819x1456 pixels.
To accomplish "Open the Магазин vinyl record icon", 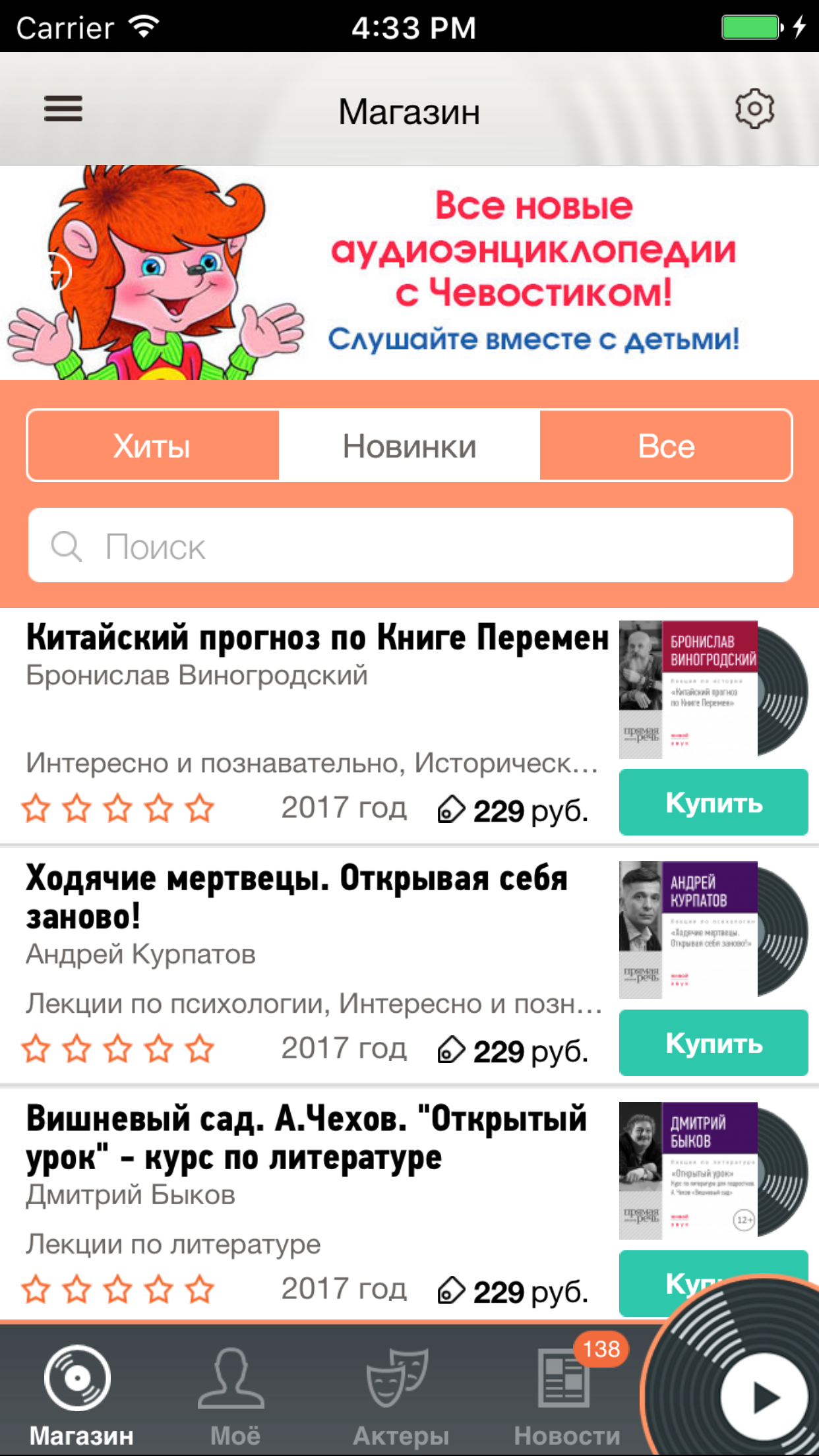I will click(x=77, y=1378).
